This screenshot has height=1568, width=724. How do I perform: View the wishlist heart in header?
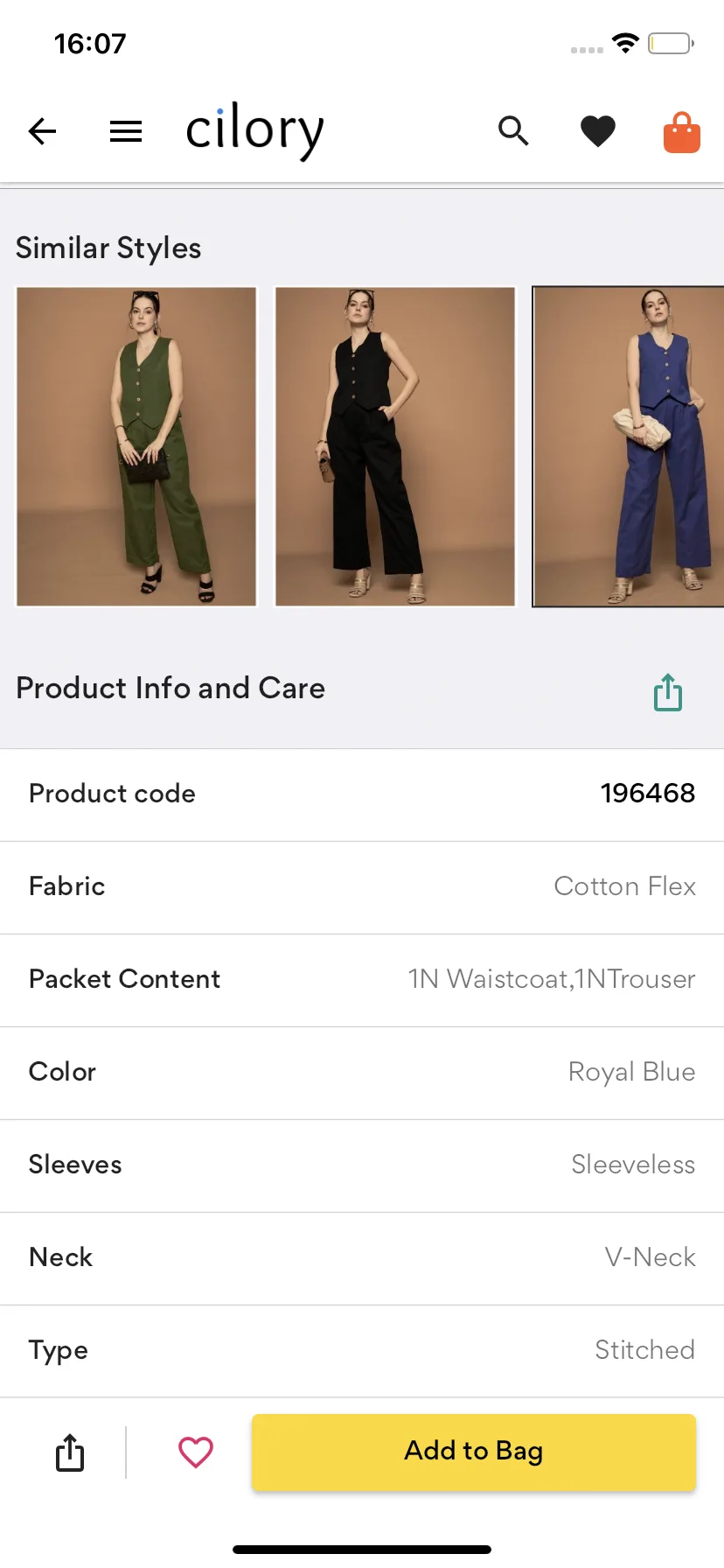[598, 132]
